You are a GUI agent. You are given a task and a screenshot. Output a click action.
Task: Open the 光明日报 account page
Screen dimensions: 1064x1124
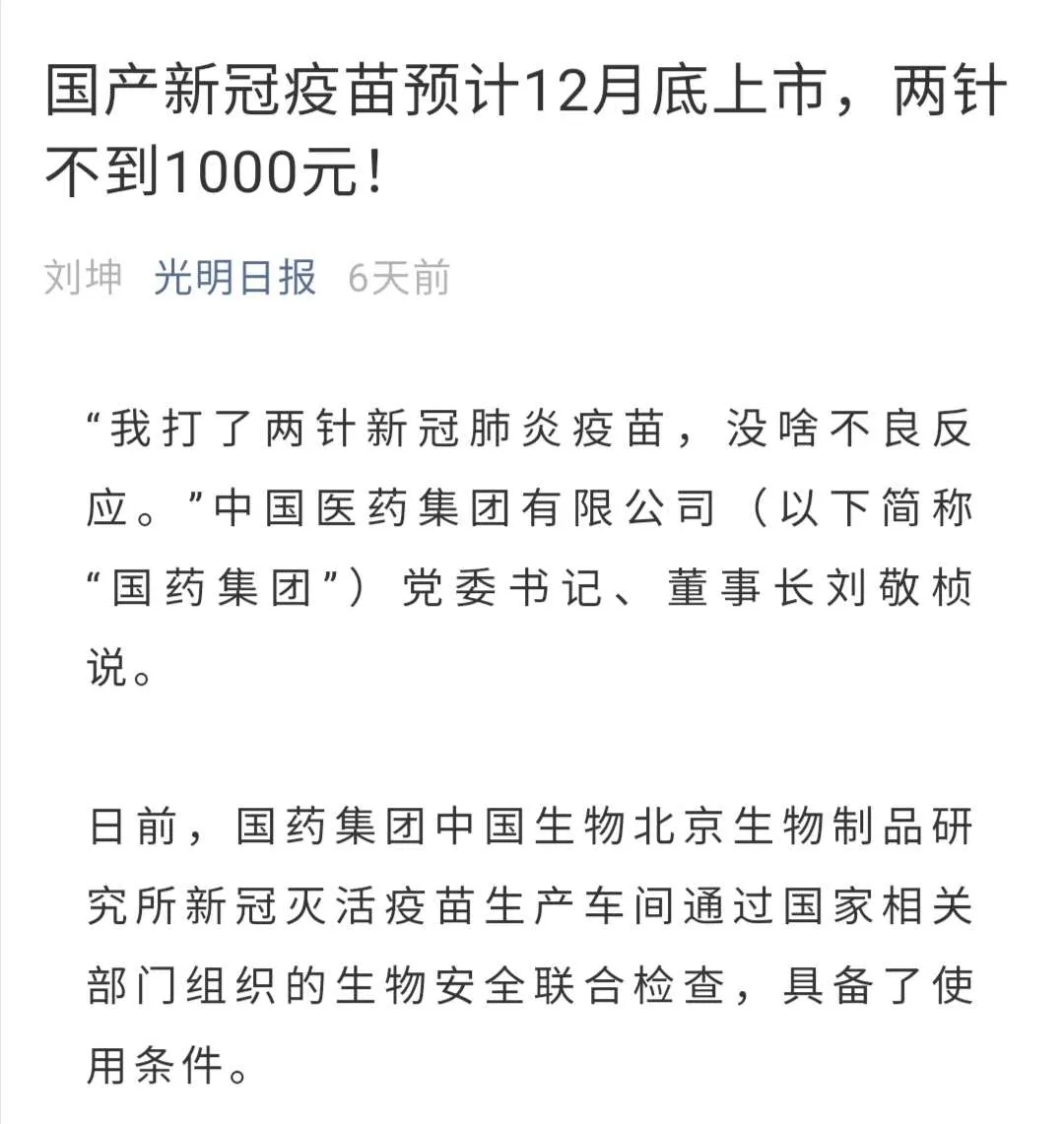[x=234, y=278]
